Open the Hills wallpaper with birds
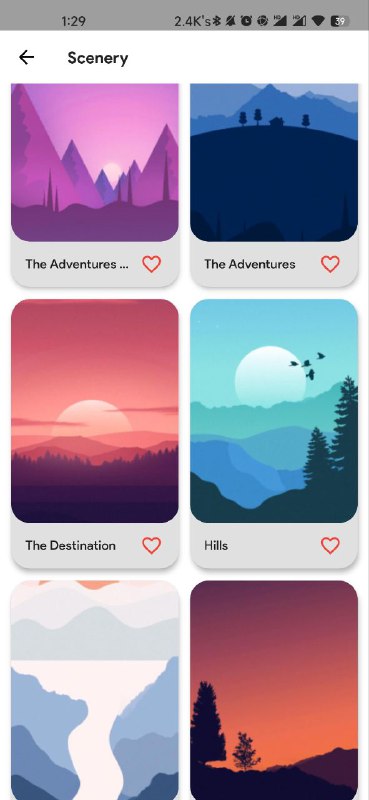 coord(274,411)
